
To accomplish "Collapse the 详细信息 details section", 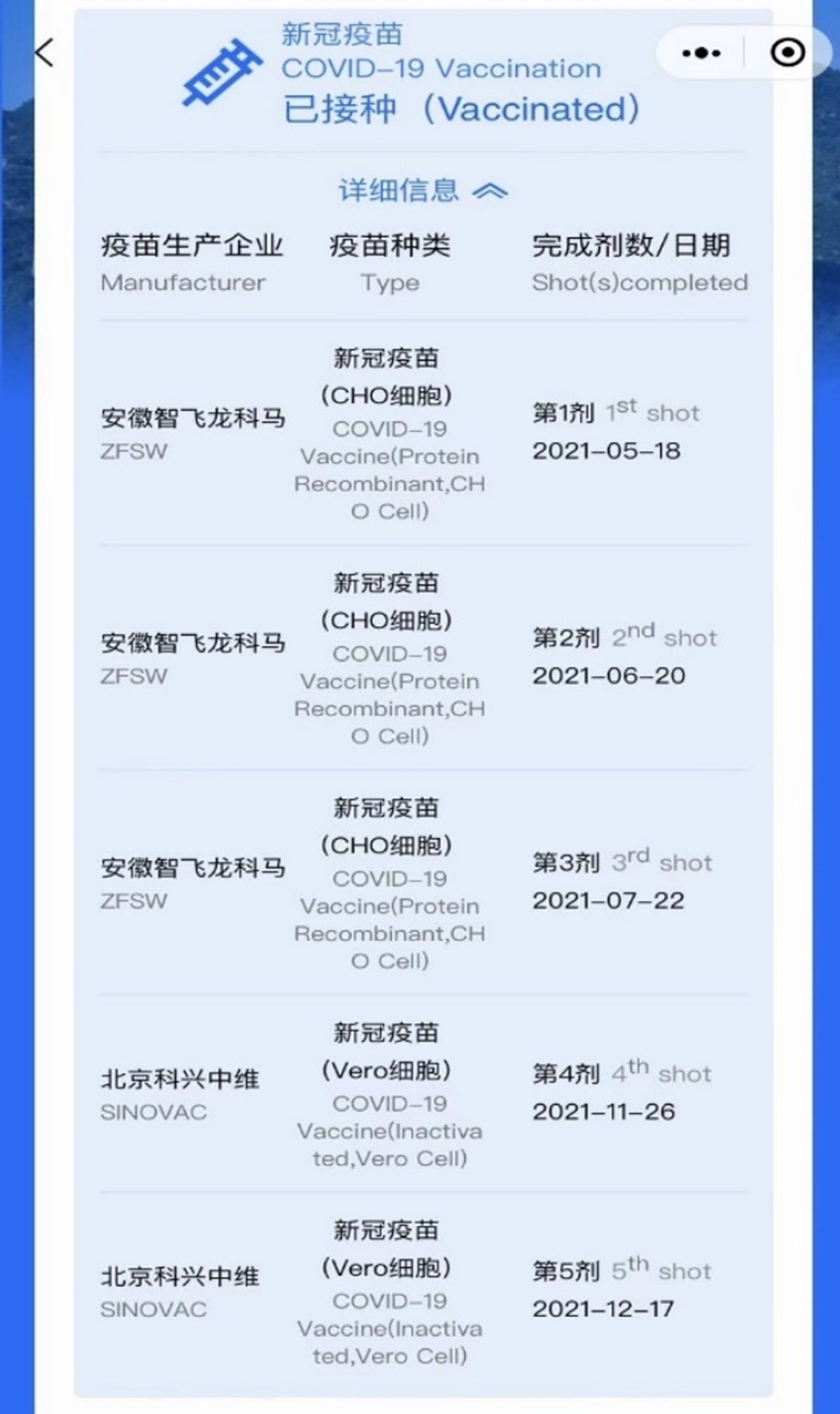I will click(423, 190).
